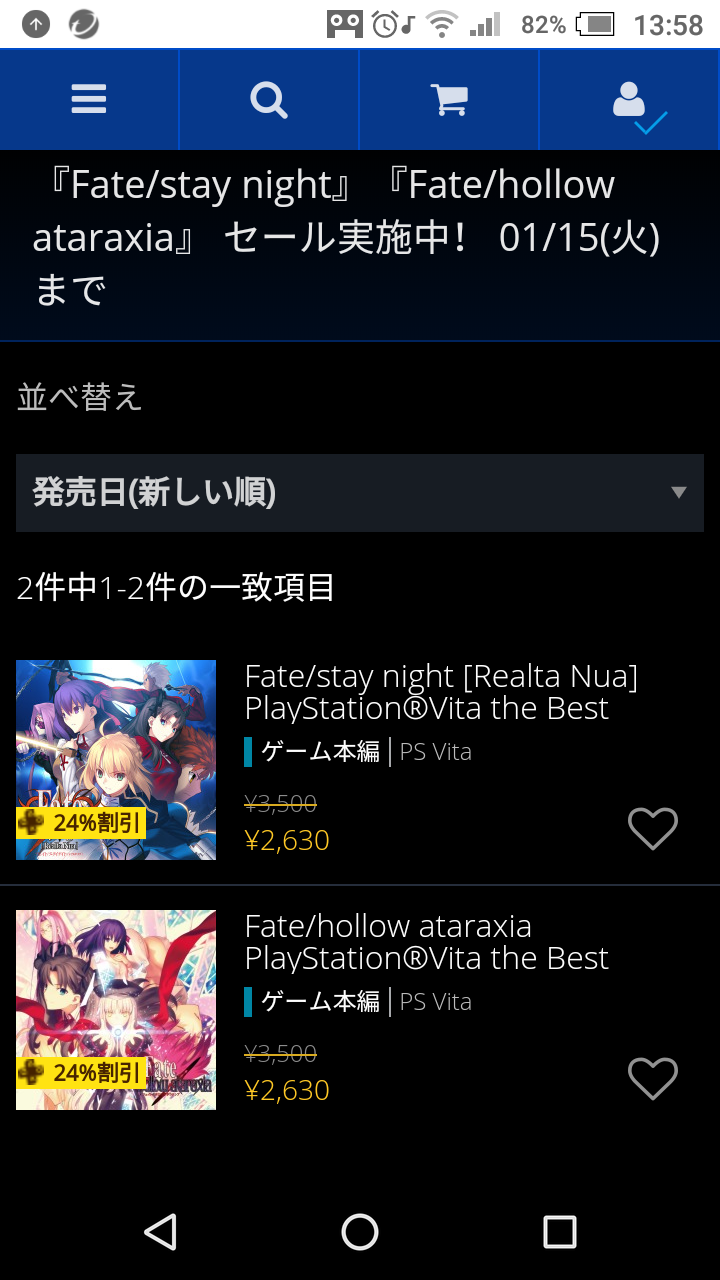Tap the system home button
Screen dimensions: 720x1280
pos(360,1232)
